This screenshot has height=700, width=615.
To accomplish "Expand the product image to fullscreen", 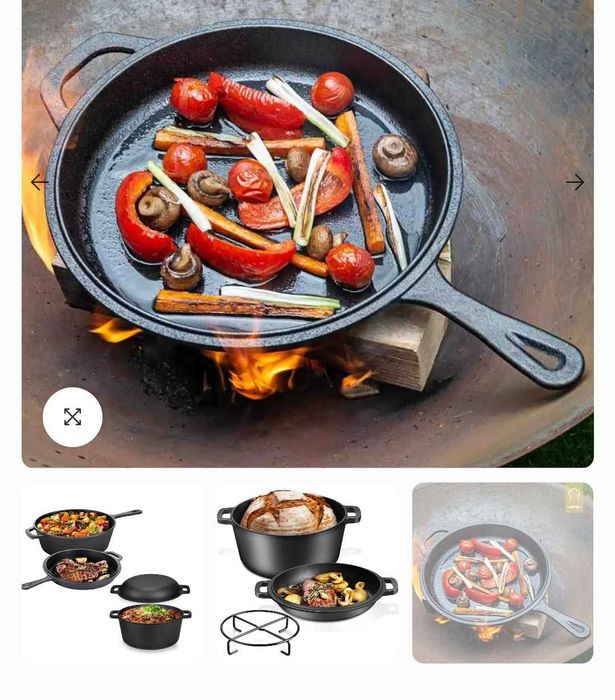I will coord(72,417).
